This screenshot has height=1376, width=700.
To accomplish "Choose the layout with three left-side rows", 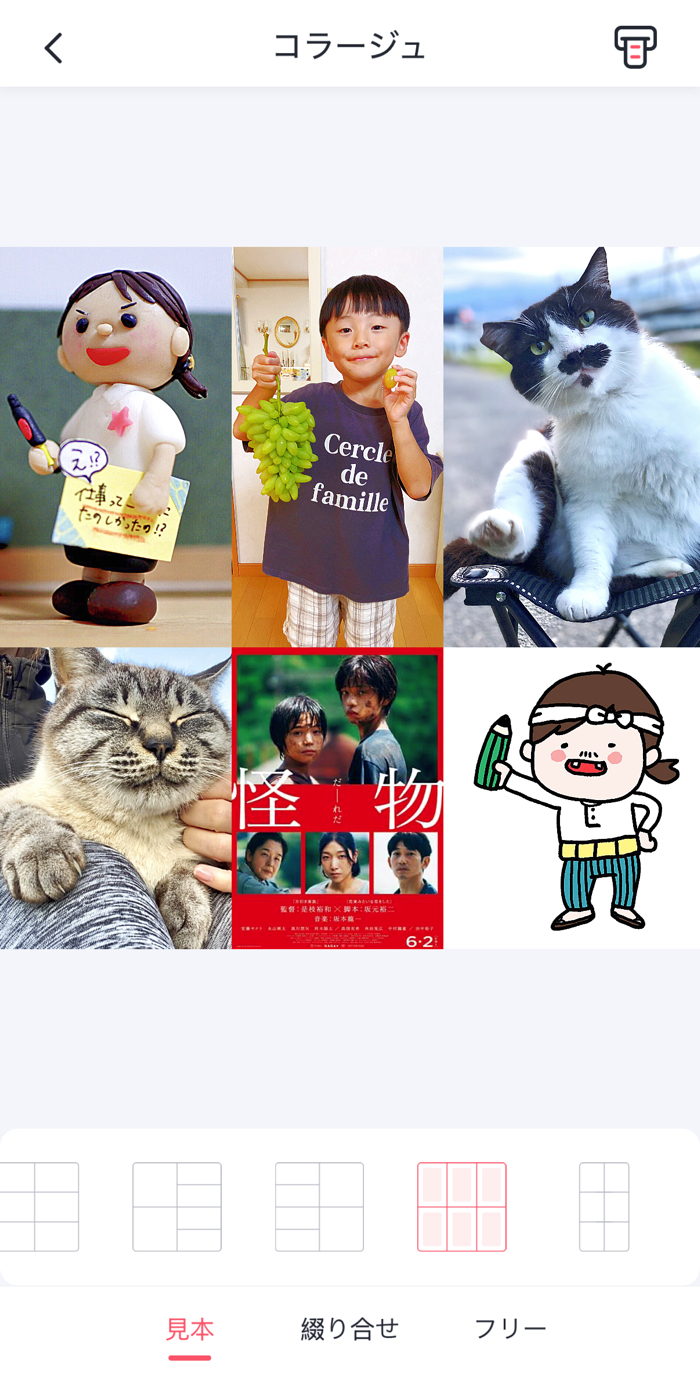I will click(x=319, y=1206).
